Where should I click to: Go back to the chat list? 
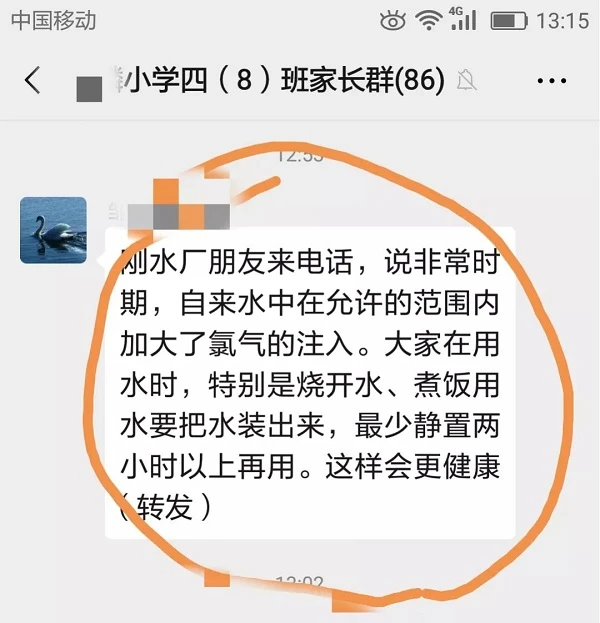point(33,81)
